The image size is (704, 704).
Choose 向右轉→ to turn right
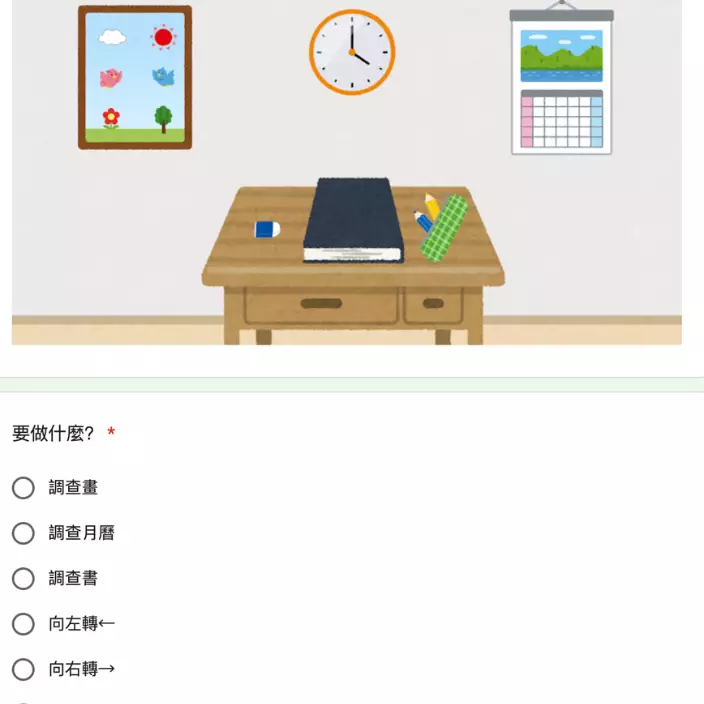[x=23, y=669]
